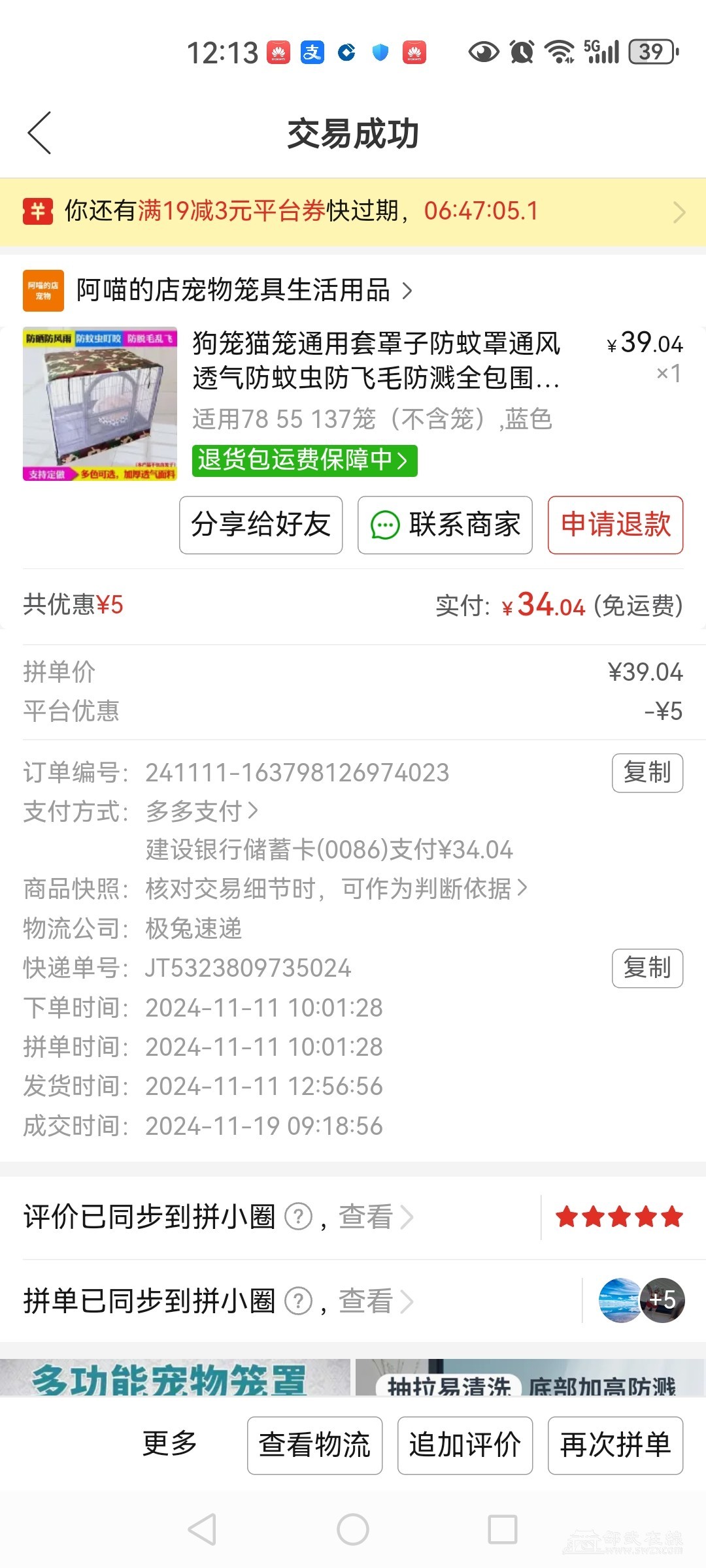Open the dog cage cover product thumbnail
Image resolution: width=706 pixels, height=1568 pixels.
coord(100,404)
